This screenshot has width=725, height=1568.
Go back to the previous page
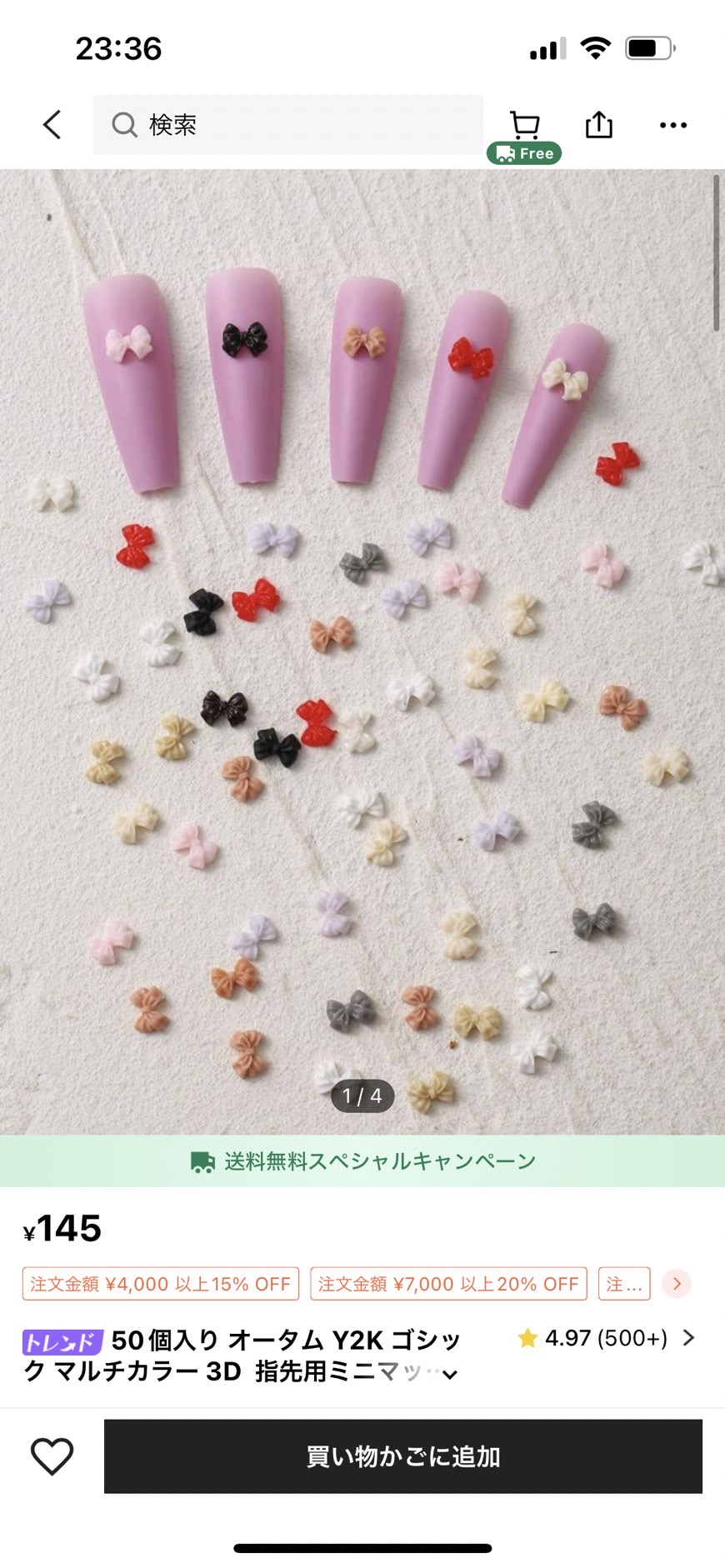click(x=52, y=125)
